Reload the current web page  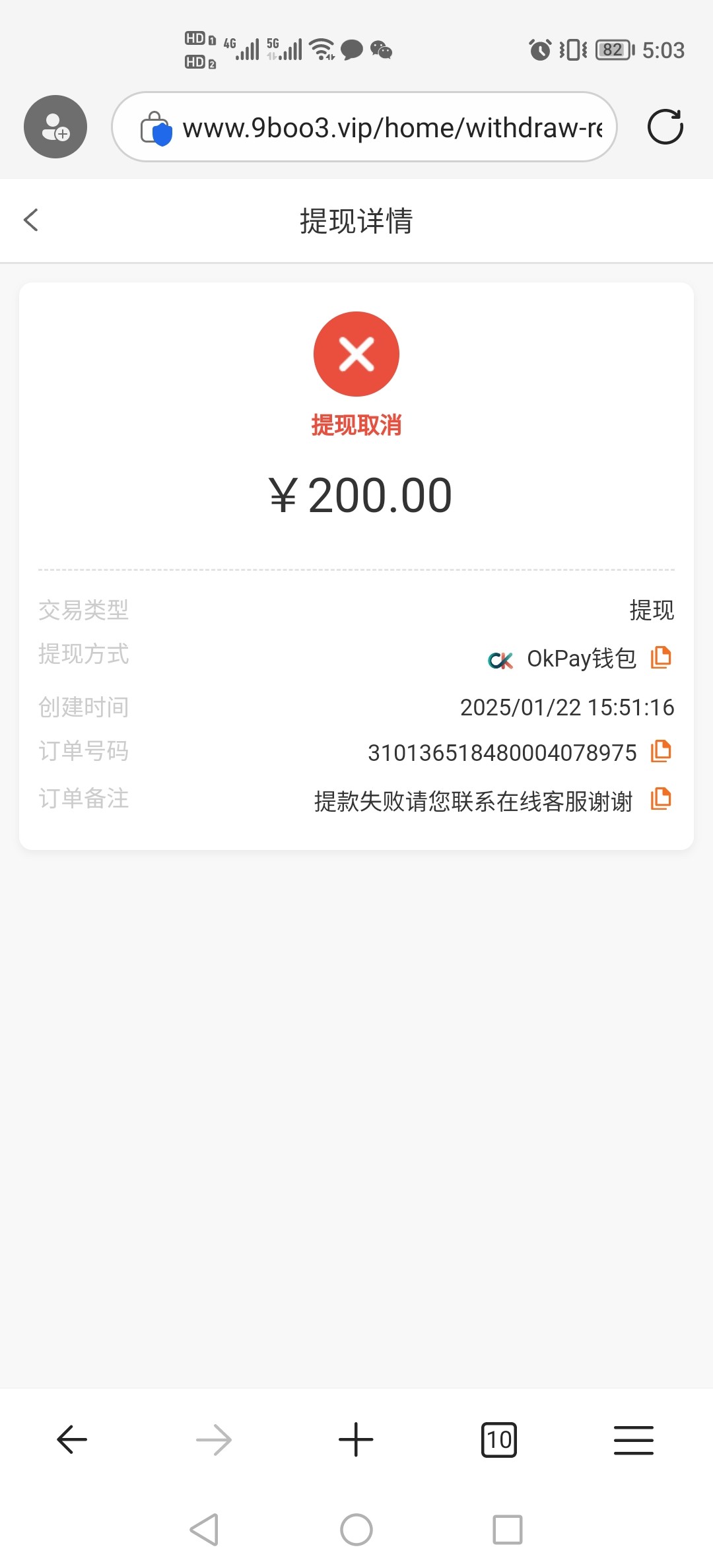pyautogui.click(x=665, y=127)
